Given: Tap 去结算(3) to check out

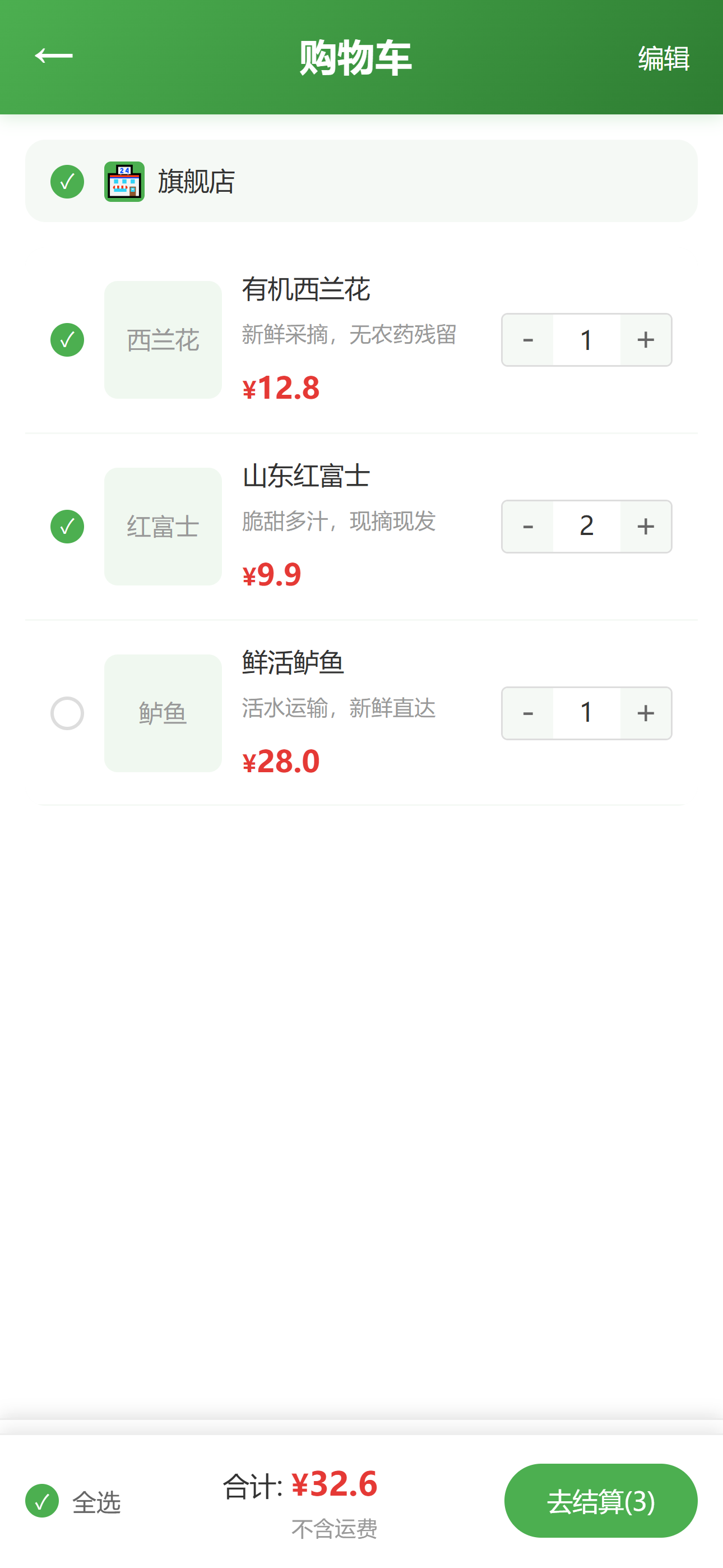Looking at the screenshot, I should pos(601,1501).
